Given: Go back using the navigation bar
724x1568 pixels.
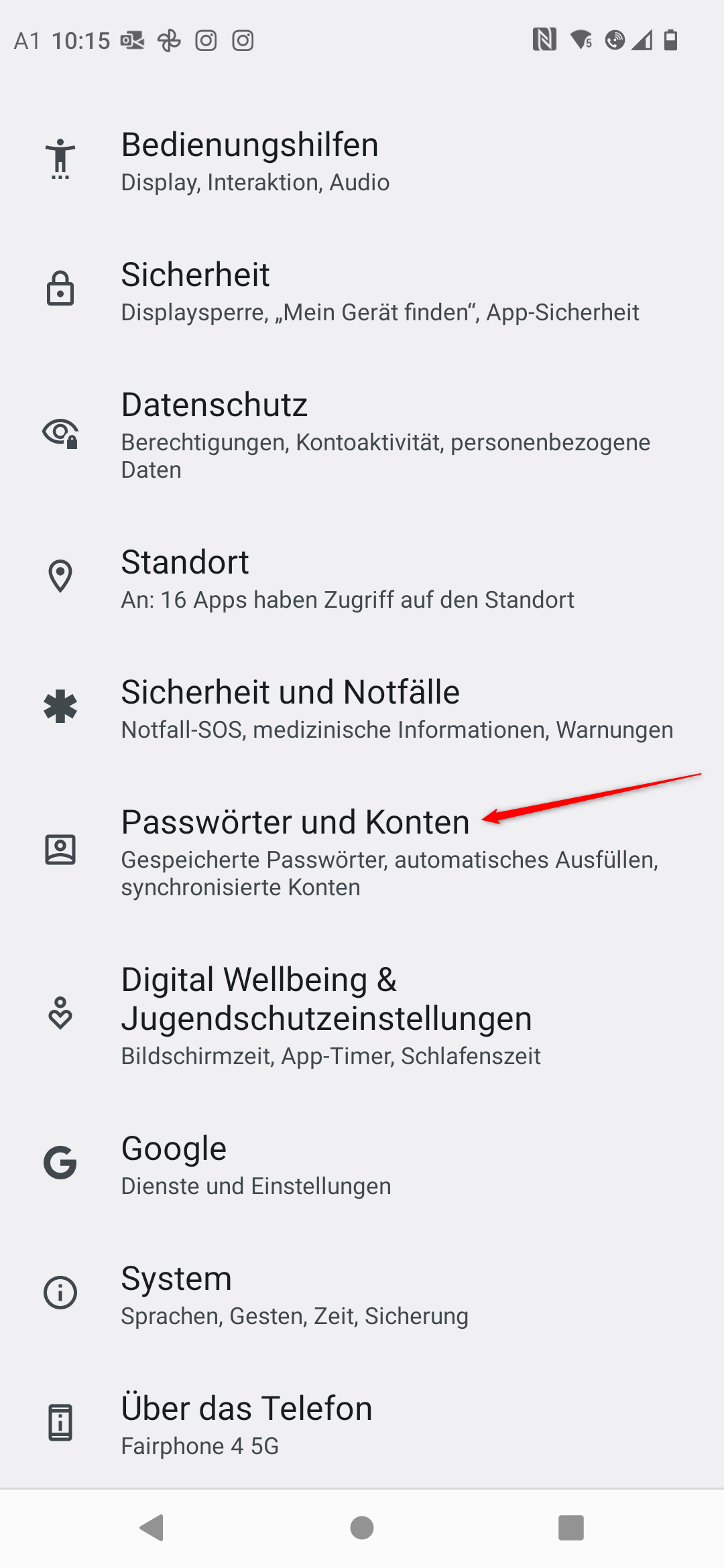Looking at the screenshot, I should coord(152,1528).
